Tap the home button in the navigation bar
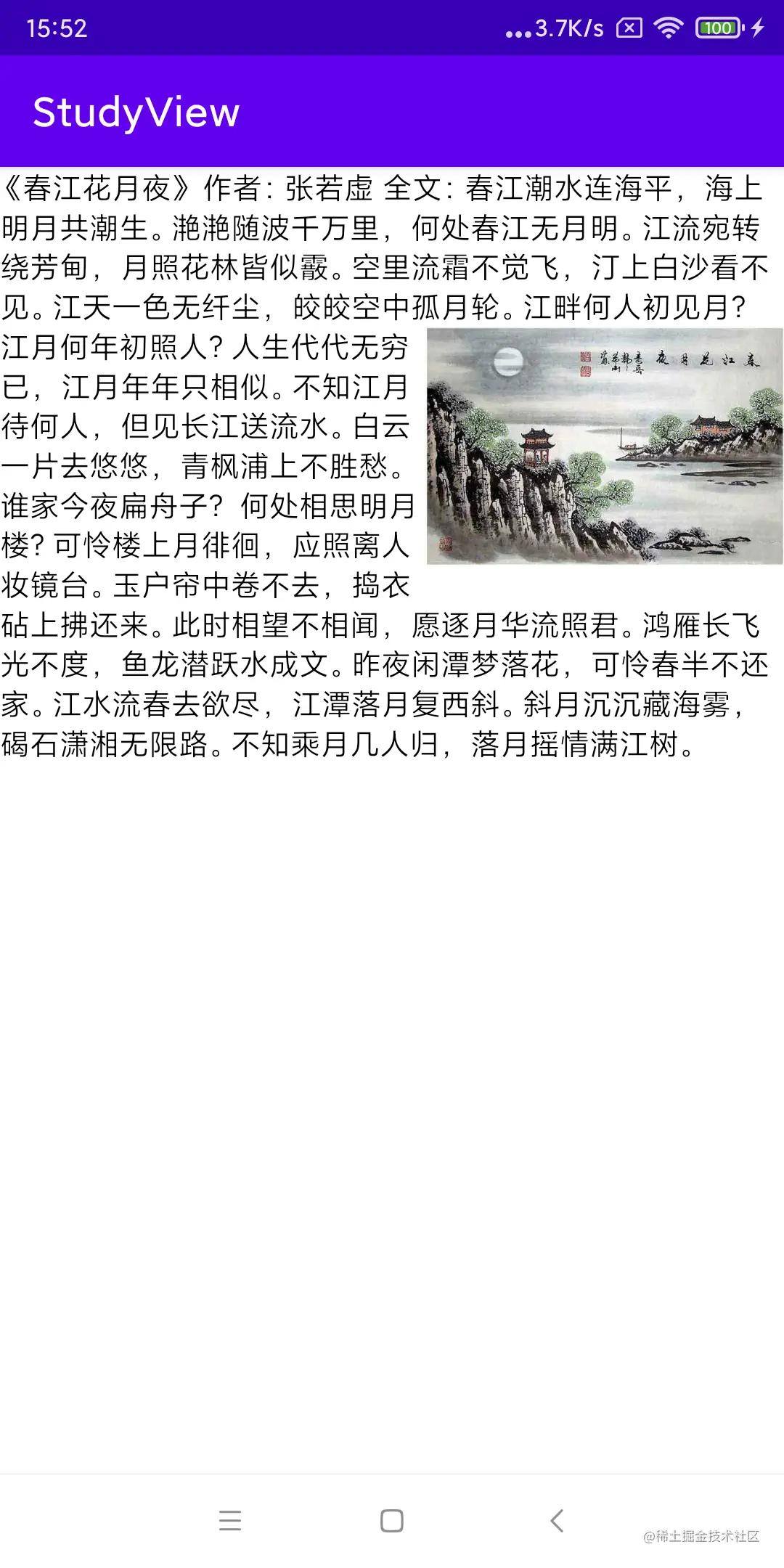This screenshot has width=784, height=1568. click(392, 1520)
